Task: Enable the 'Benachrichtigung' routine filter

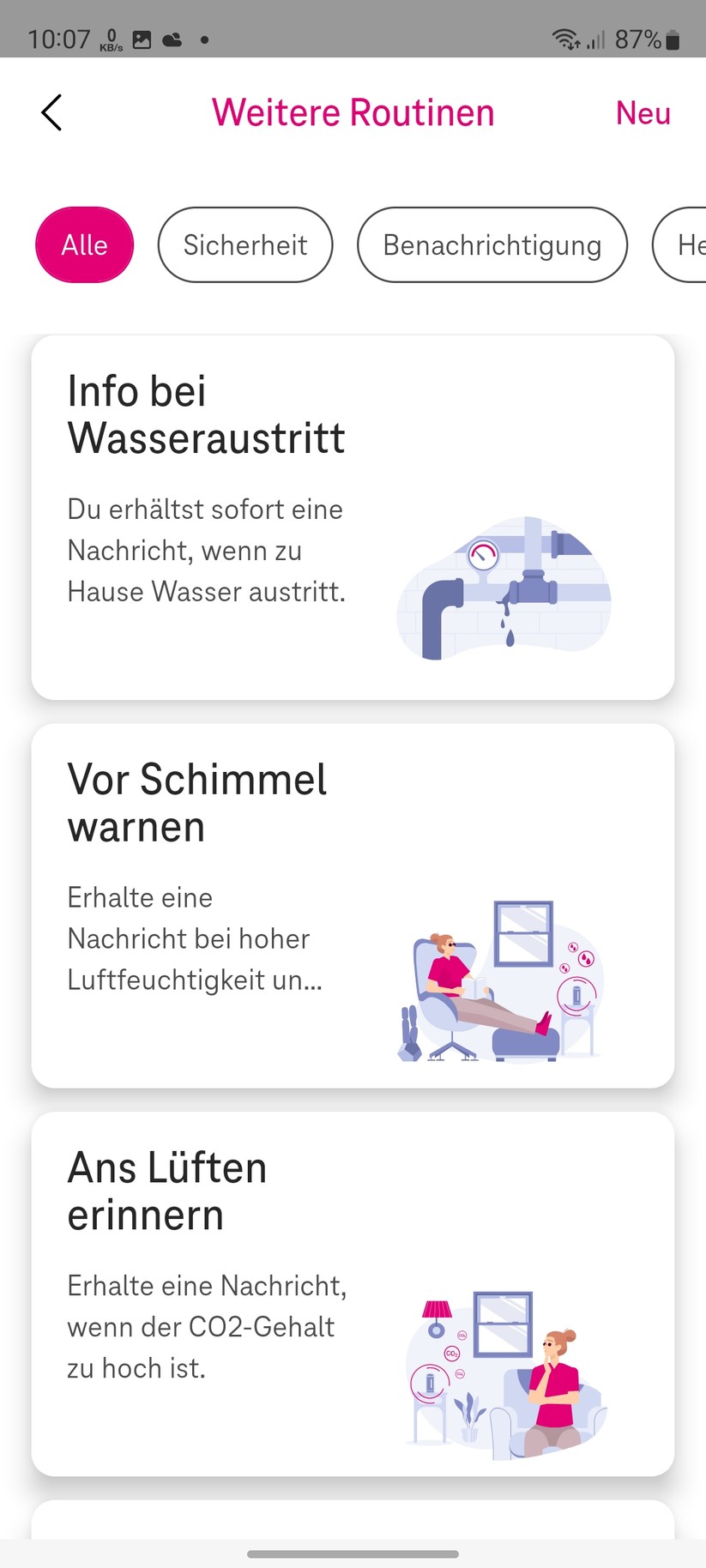Action: [492, 244]
